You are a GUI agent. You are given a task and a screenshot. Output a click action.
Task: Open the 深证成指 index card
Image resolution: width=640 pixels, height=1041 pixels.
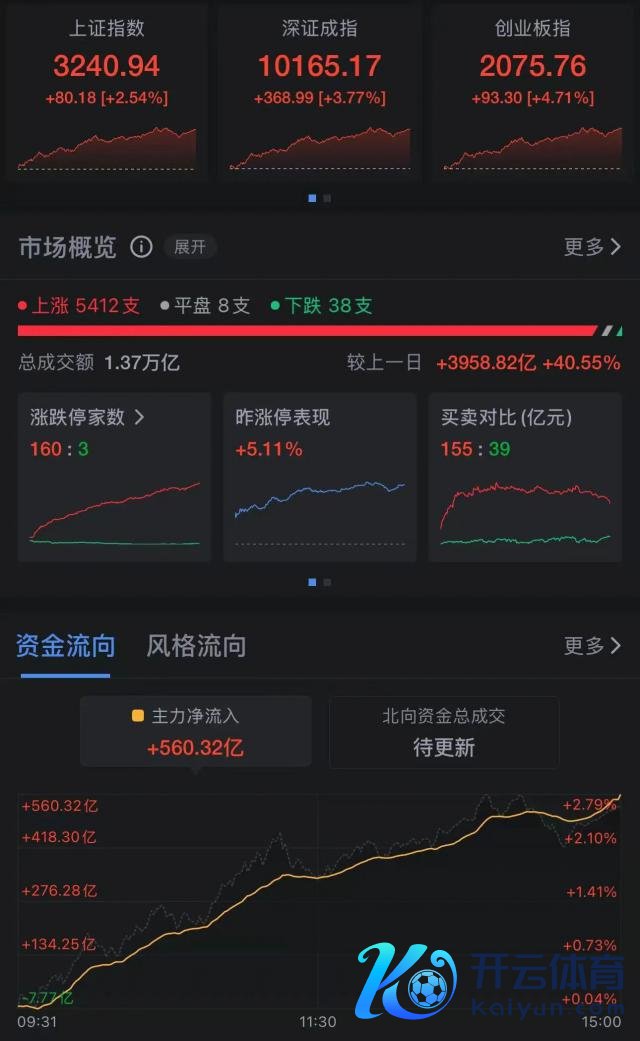click(x=319, y=92)
